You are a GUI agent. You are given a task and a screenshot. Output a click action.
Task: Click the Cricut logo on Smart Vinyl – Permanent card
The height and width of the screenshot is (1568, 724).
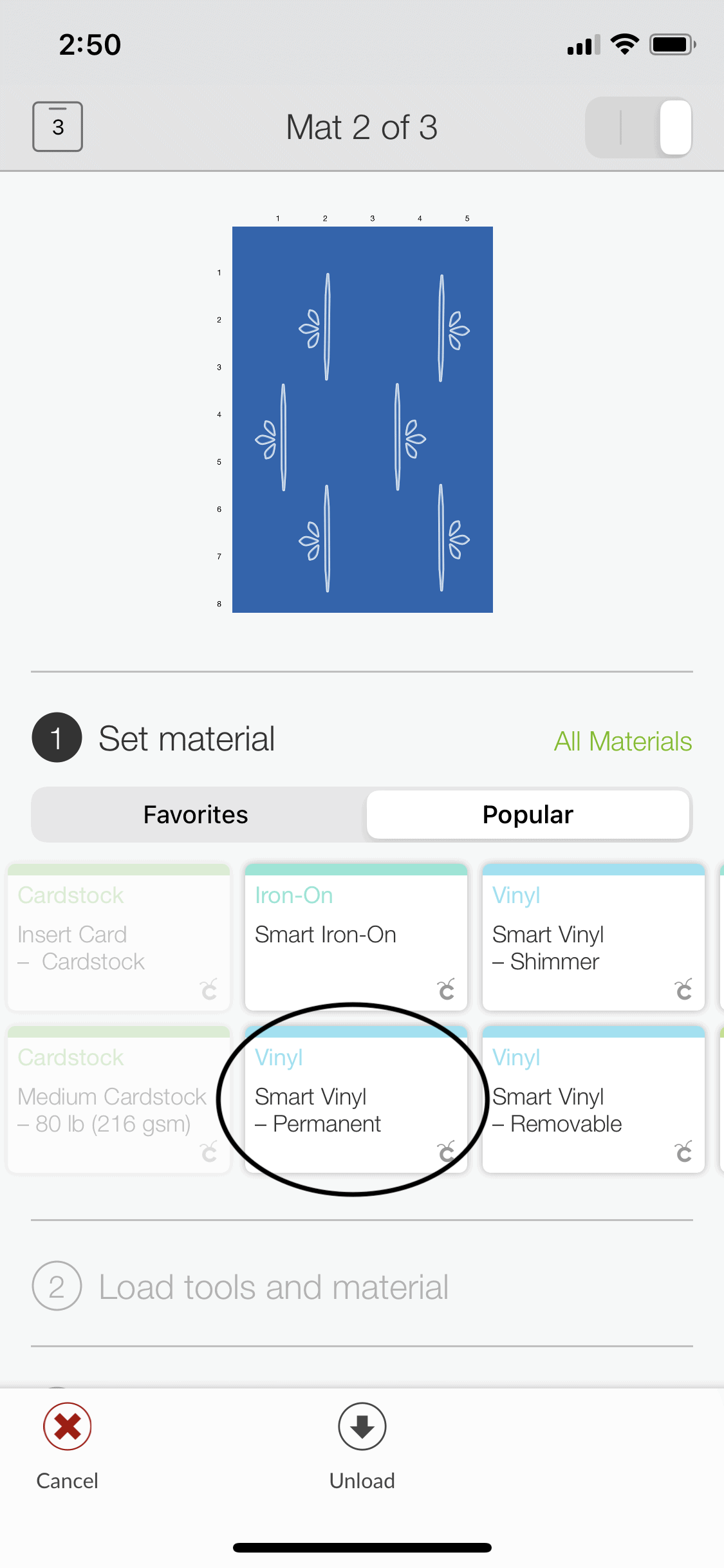(447, 1152)
